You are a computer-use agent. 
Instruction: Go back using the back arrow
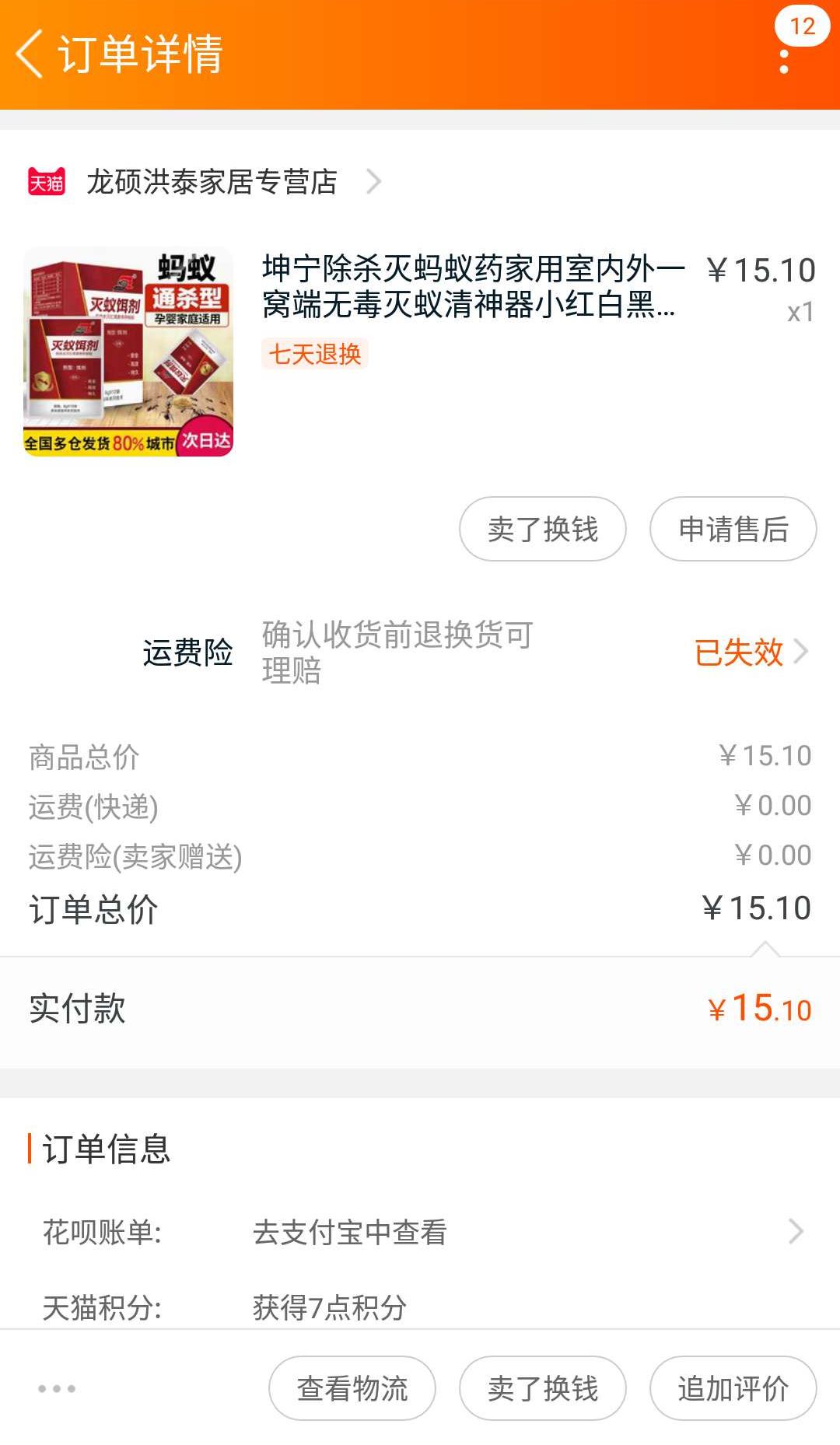pos(30,54)
